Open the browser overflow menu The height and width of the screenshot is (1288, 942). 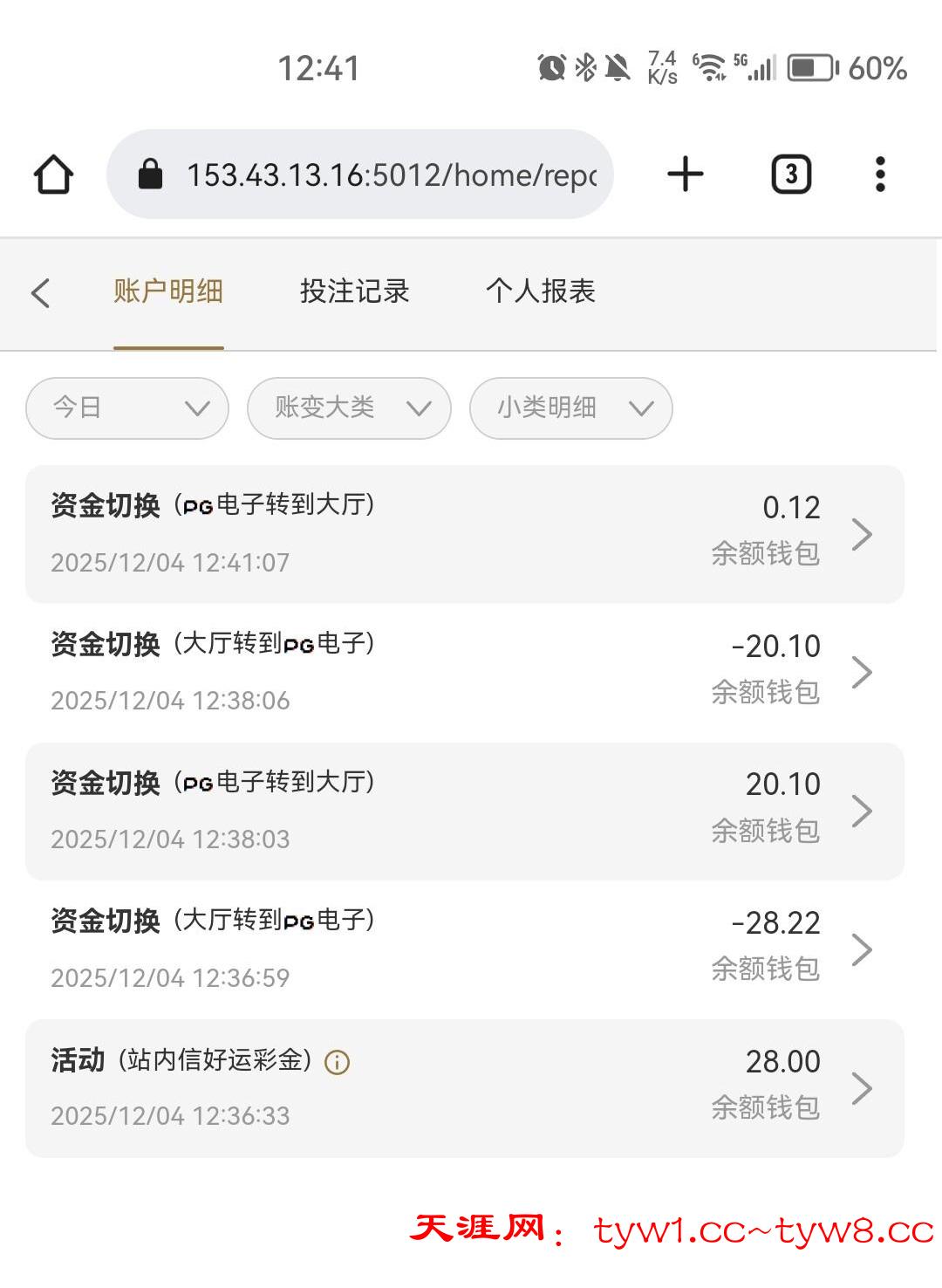(x=880, y=175)
